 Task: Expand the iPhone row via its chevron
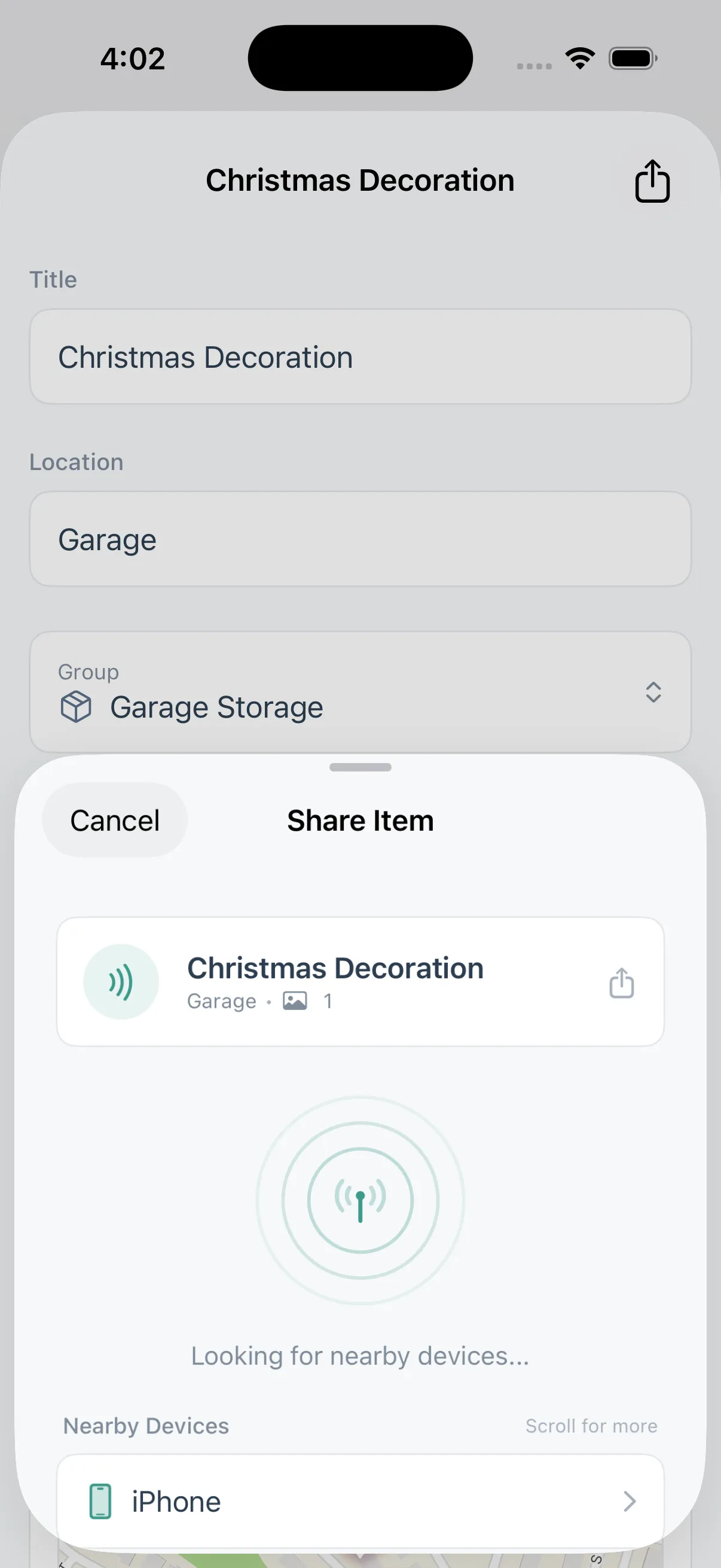pyautogui.click(x=630, y=1500)
